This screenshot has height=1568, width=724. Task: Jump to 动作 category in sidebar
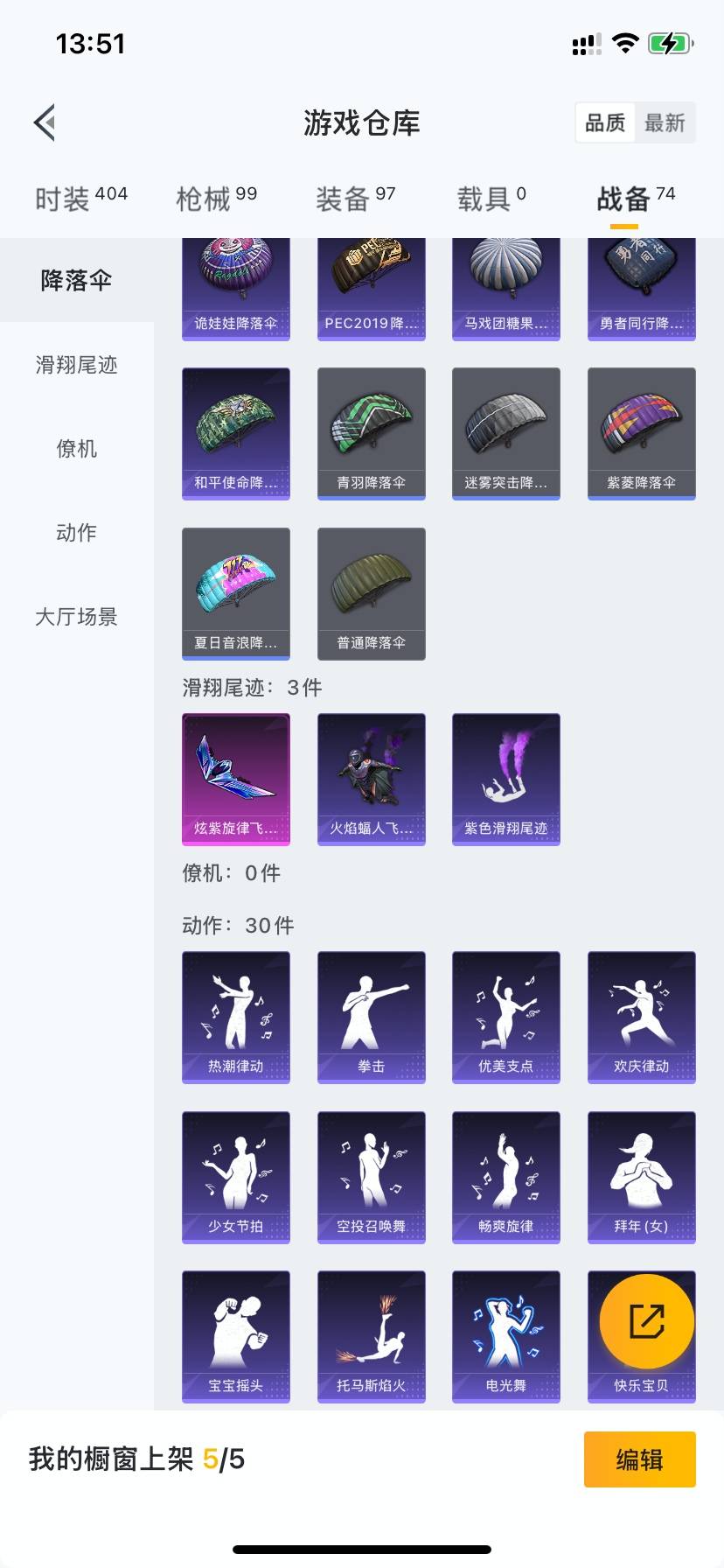point(76,533)
